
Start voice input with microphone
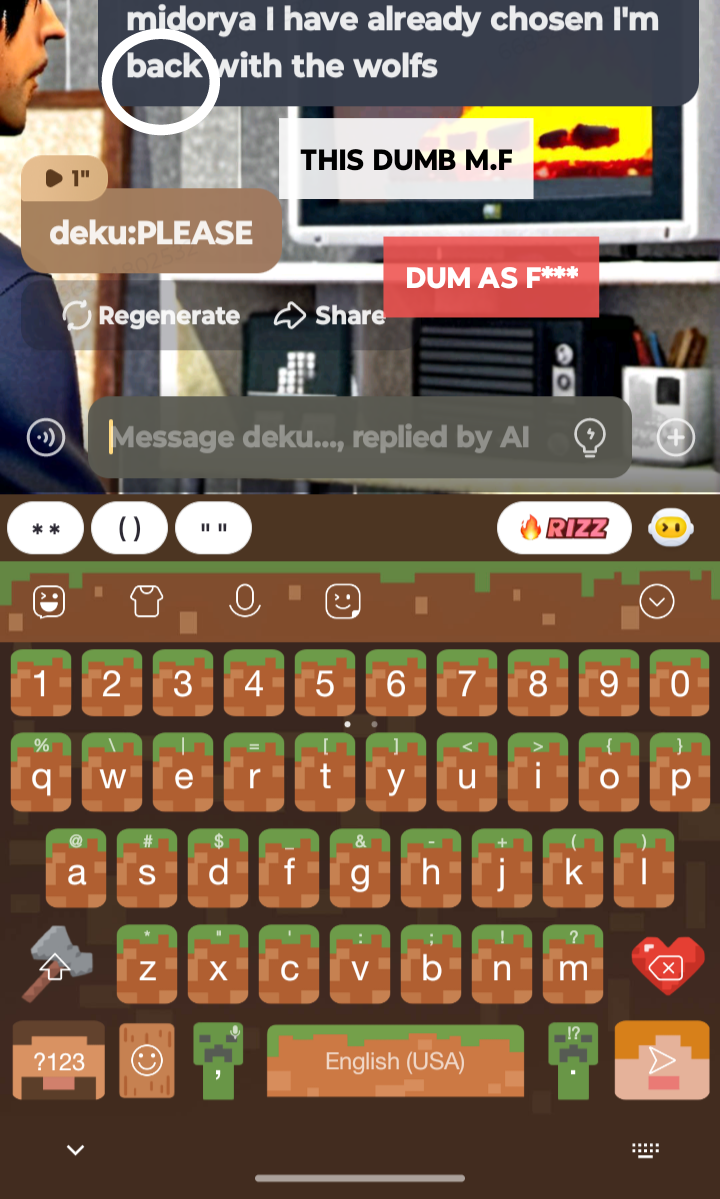pyautogui.click(x=244, y=601)
